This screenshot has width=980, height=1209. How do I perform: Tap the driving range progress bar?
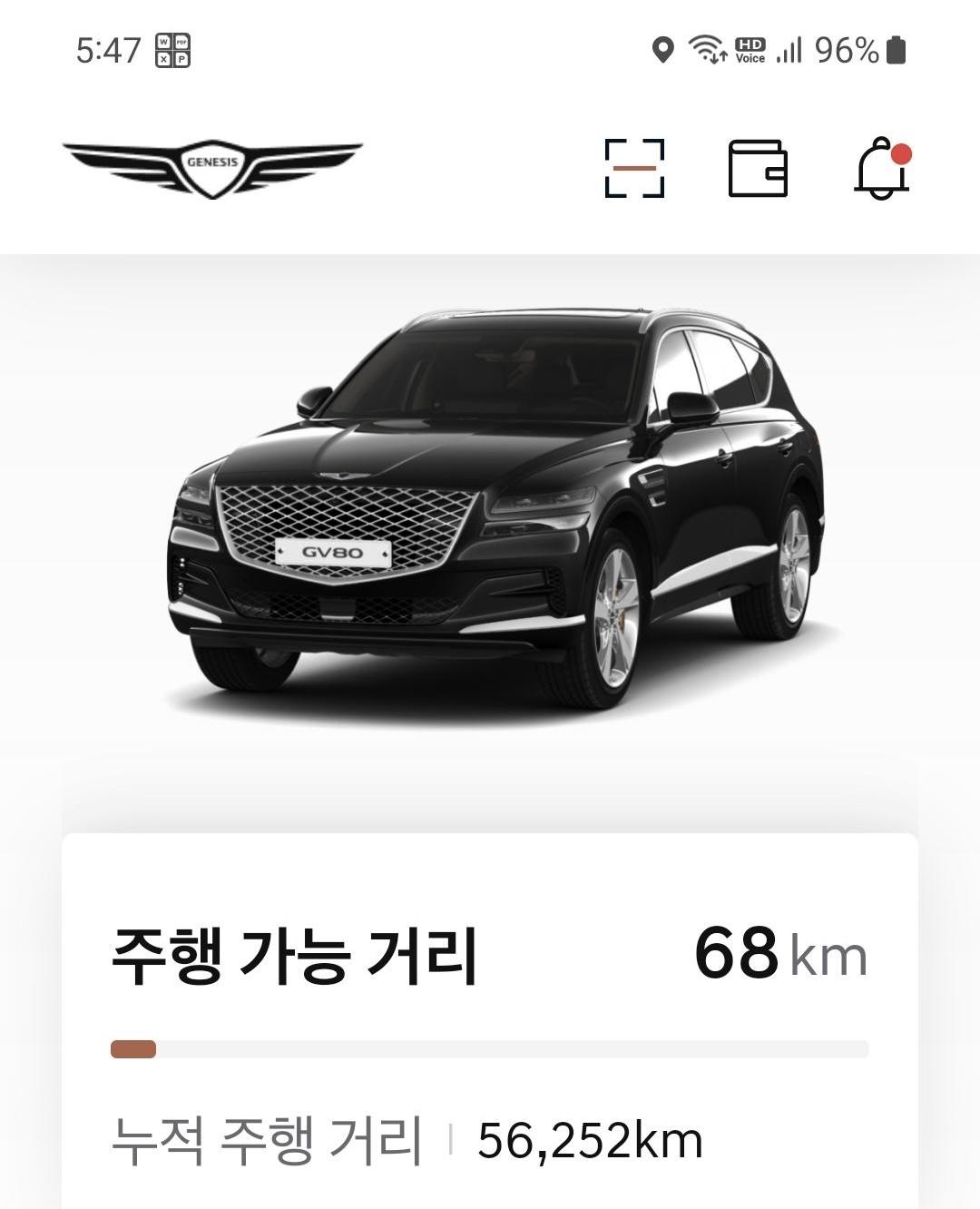pyautogui.click(x=490, y=1048)
